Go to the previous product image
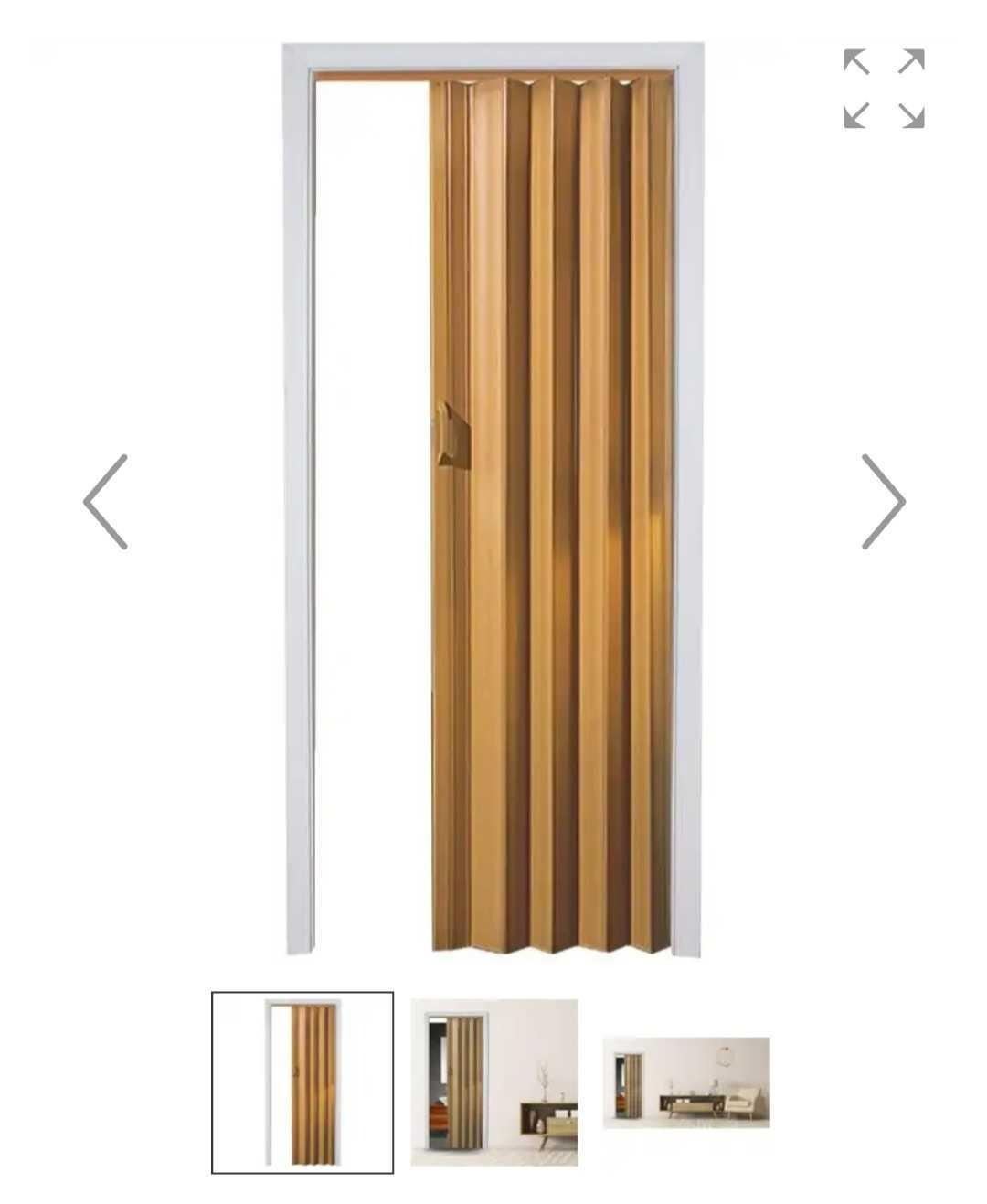The image size is (987, 1204). pos(106,502)
